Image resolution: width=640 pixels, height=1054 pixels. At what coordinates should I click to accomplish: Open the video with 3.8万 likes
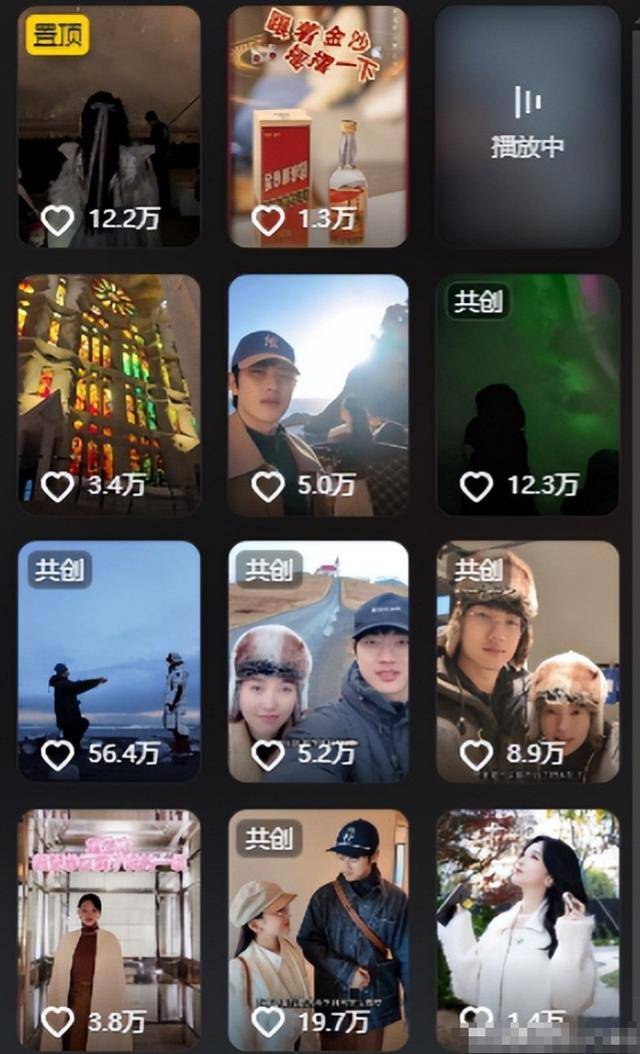(109, 930)
